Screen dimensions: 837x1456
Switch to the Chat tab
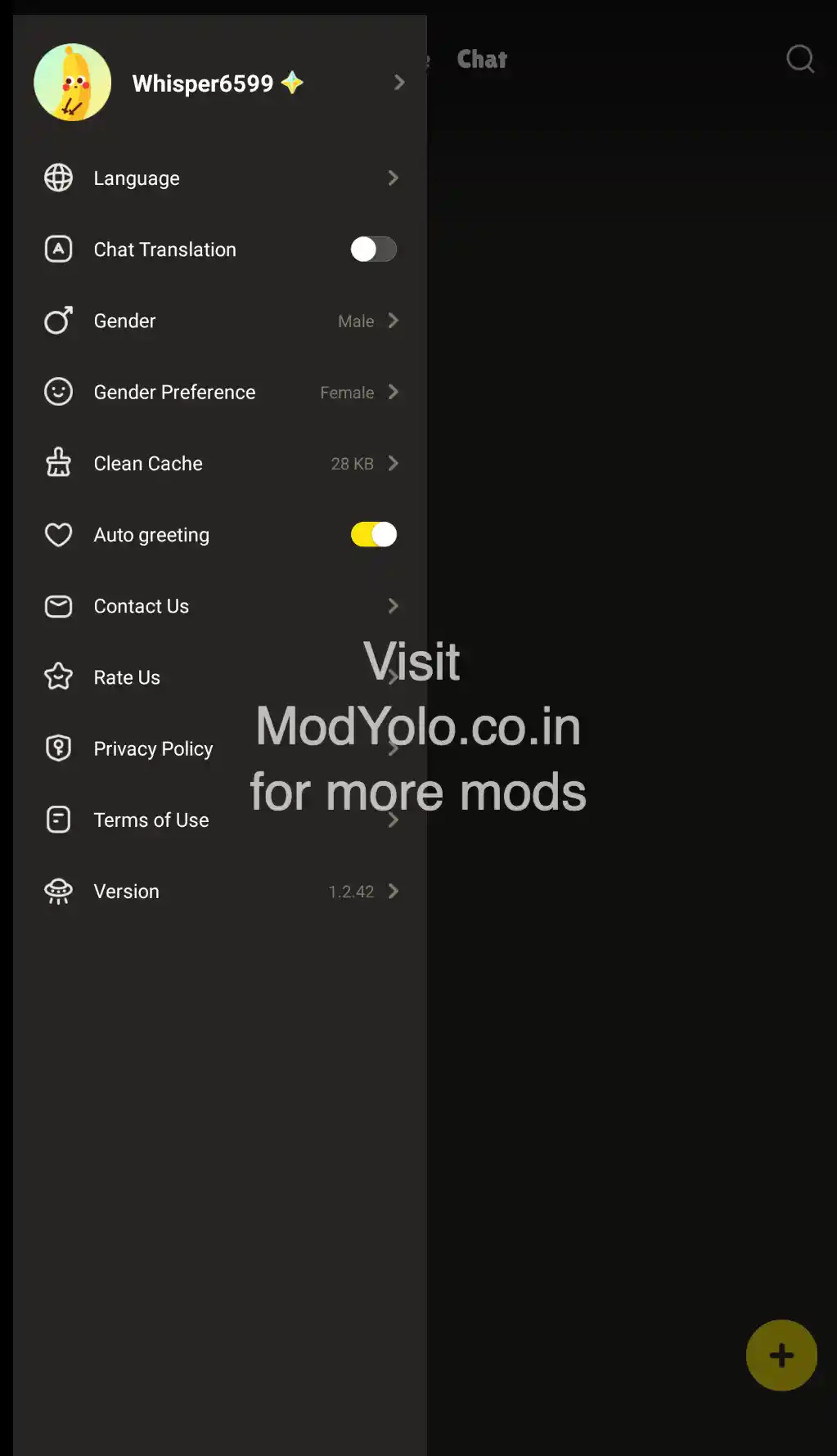point(482,59)
